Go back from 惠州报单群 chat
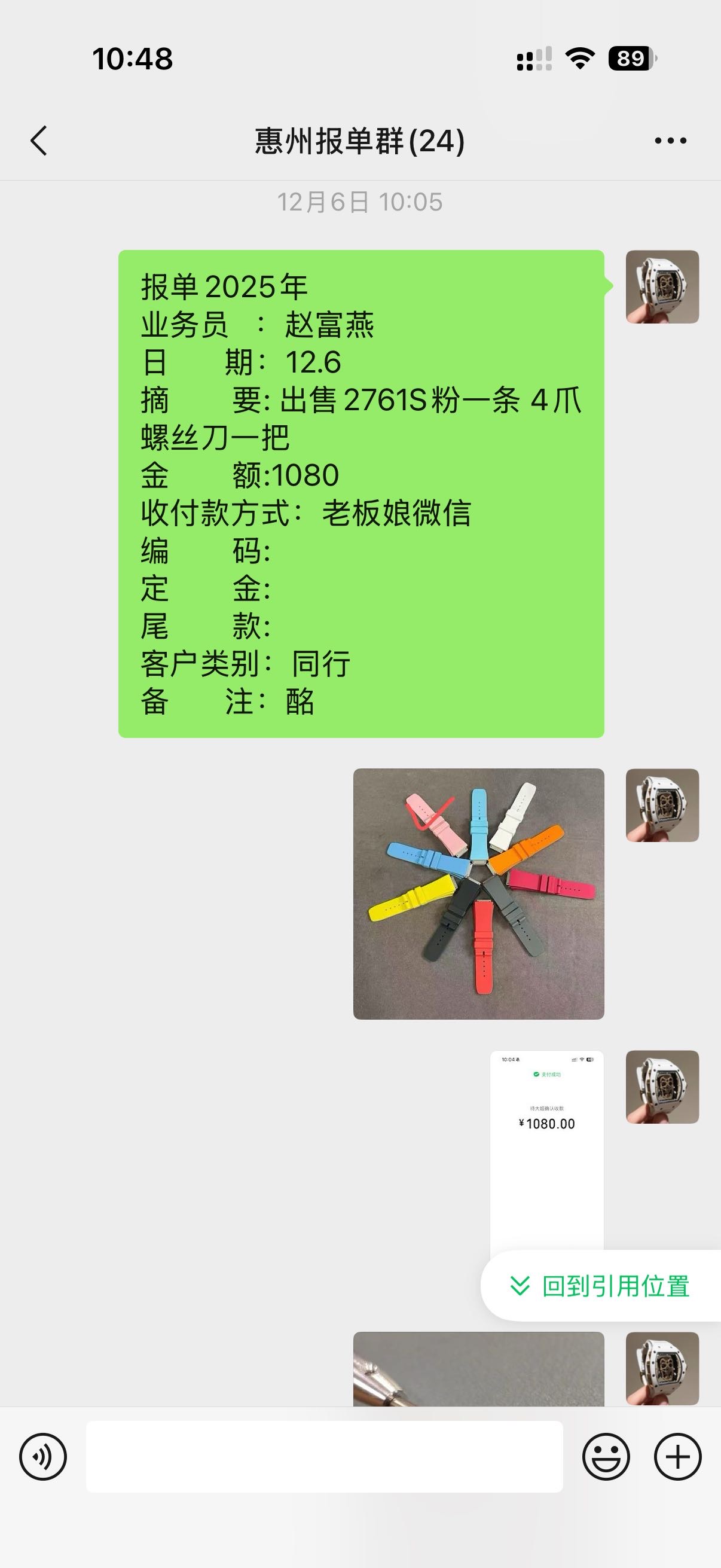Image resolution: width=721 pixels, height=1568 pixels. pyautogui.click(x=39, y=141)
